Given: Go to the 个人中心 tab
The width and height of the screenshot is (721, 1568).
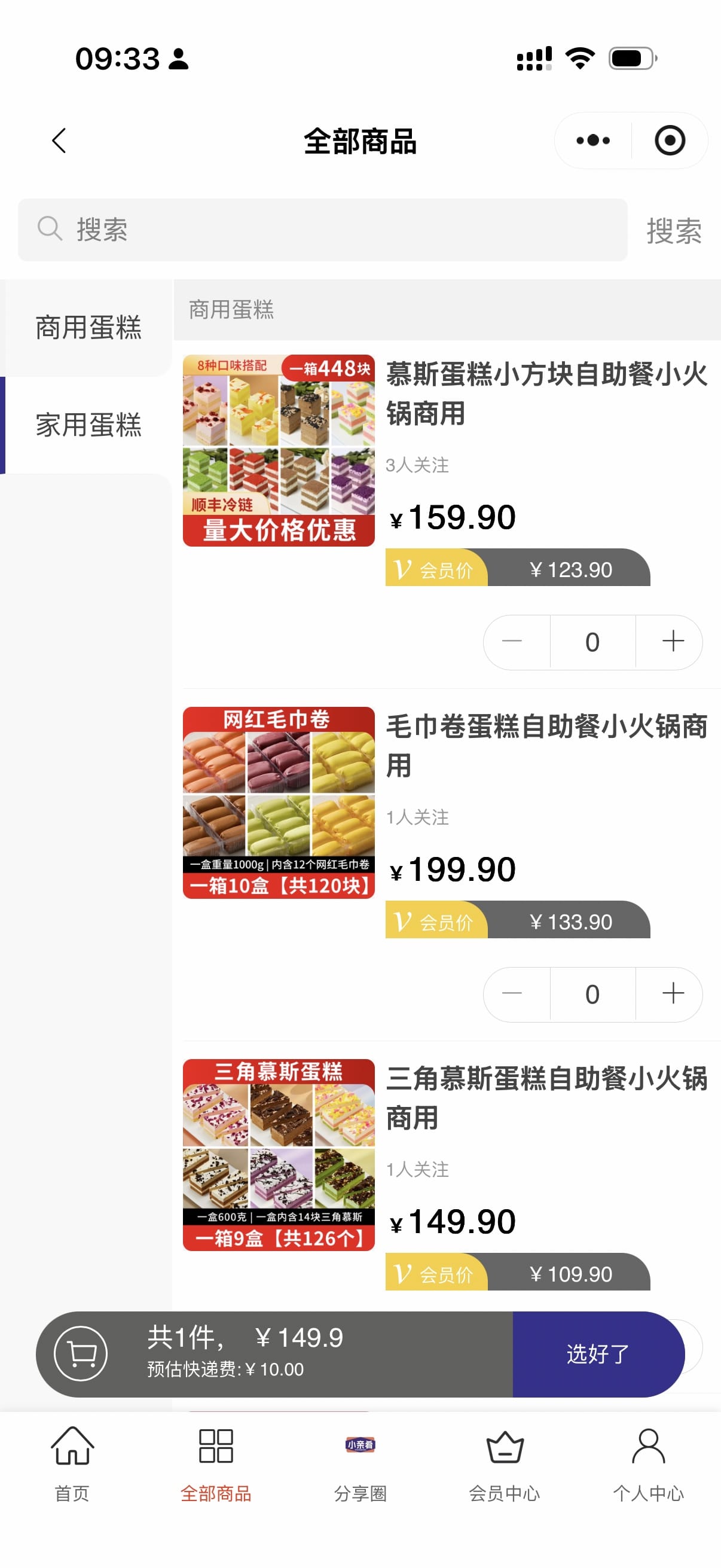Looking at the screenshot, I should (648, 1464).
